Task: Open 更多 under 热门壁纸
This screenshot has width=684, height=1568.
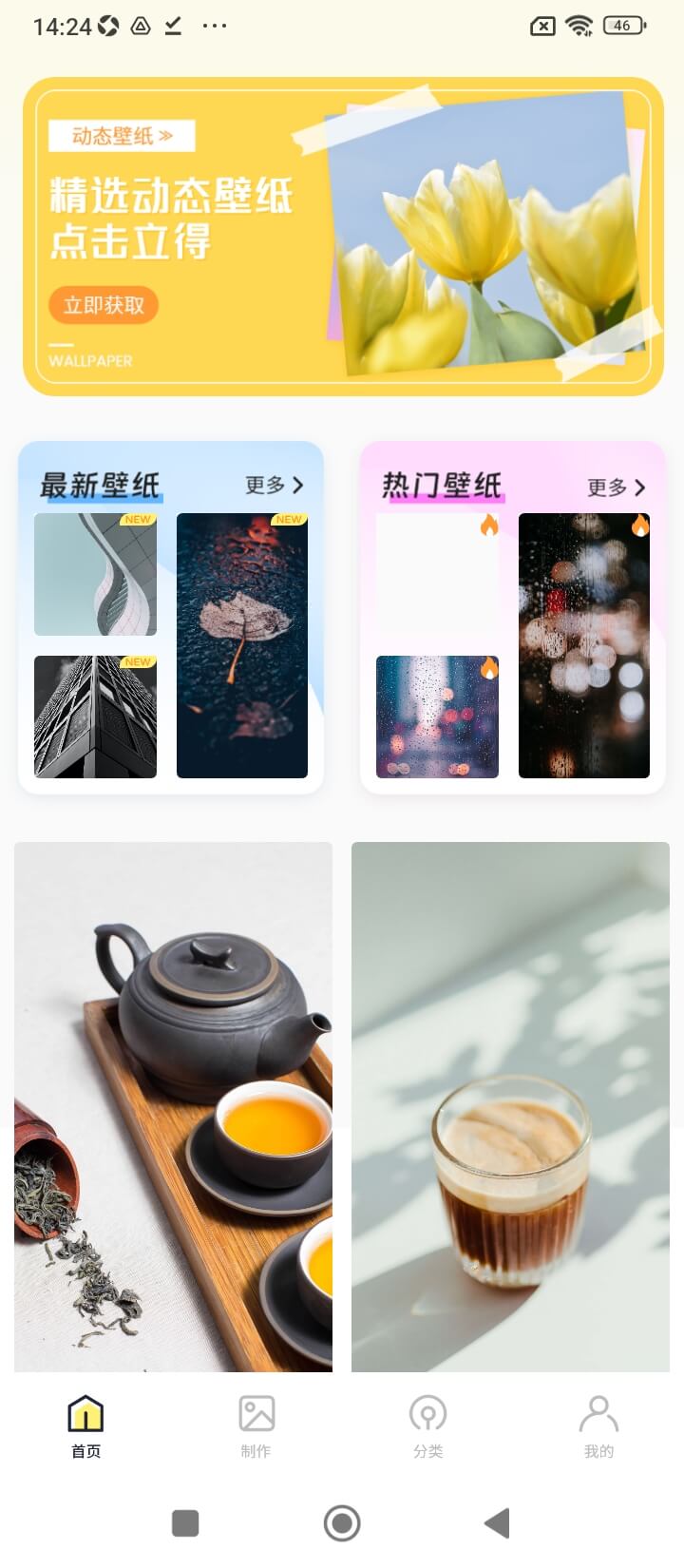Action: point(616,488)
